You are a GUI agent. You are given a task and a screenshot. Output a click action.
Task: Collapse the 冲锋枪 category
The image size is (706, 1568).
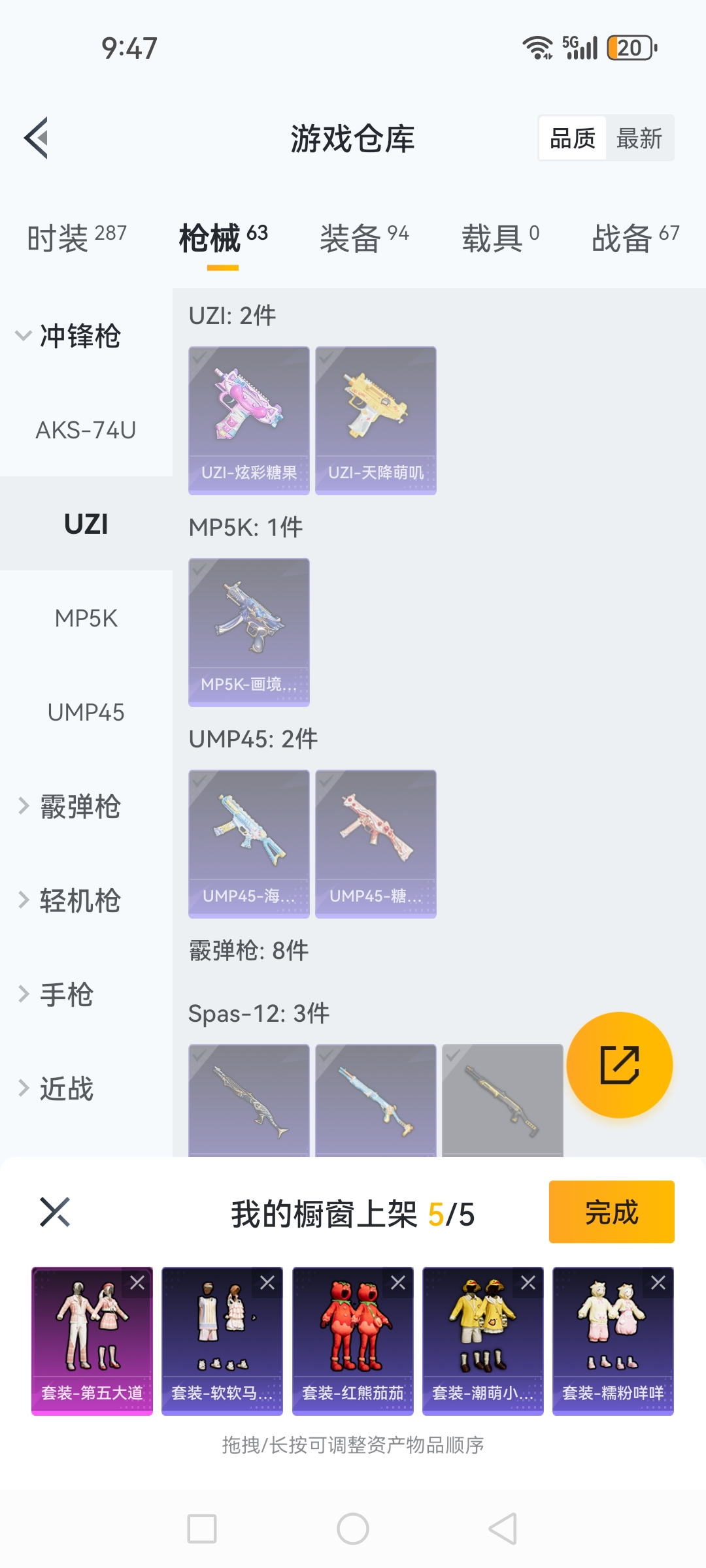[69, 336]
